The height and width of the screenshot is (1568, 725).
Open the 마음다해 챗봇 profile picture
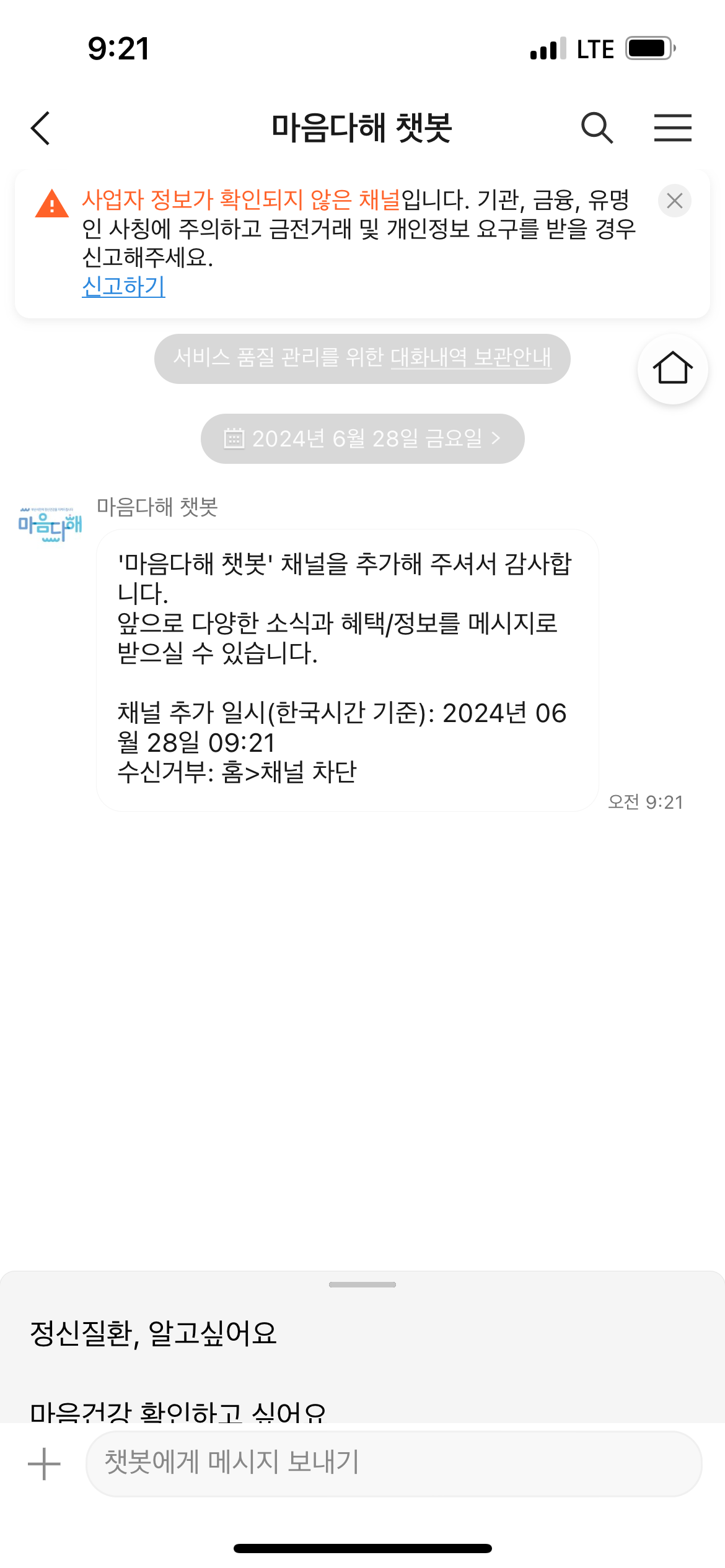pos(50,526)
